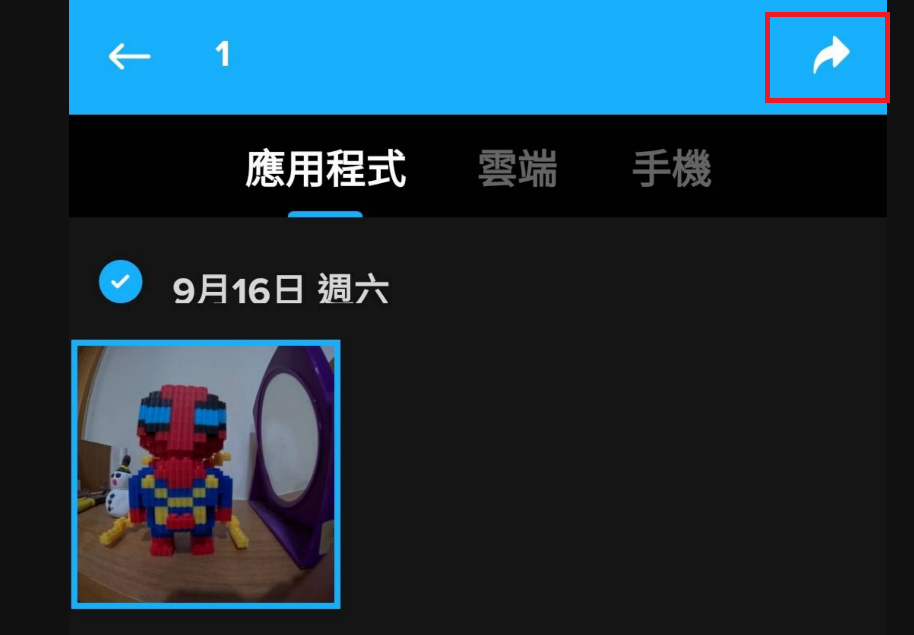Share the selected photo
Viewport: 914px width, 635px height.
click(829, 56)
